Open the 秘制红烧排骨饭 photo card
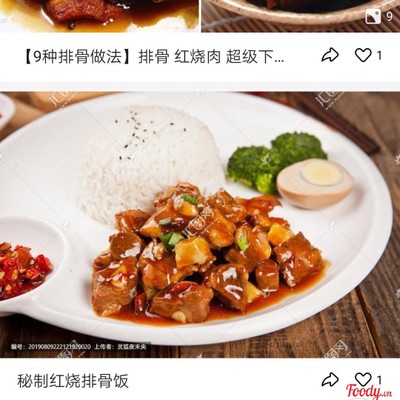400x400 pixels. pos(200,225)
